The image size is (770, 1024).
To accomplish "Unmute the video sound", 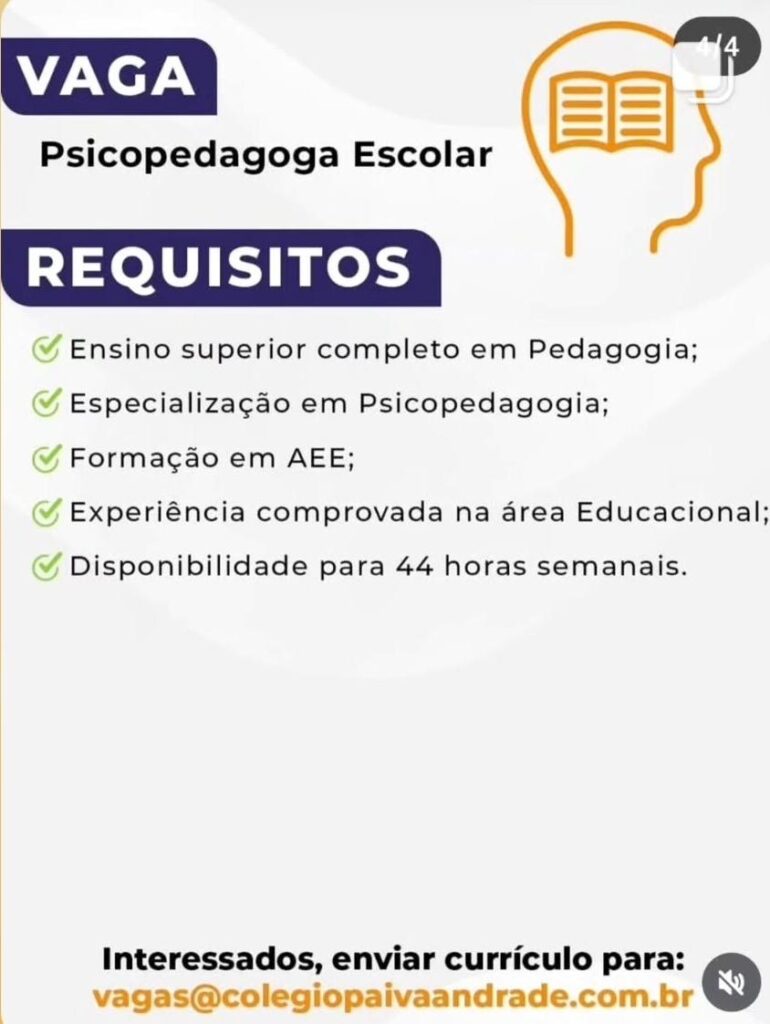I will [x=731, y=985].
